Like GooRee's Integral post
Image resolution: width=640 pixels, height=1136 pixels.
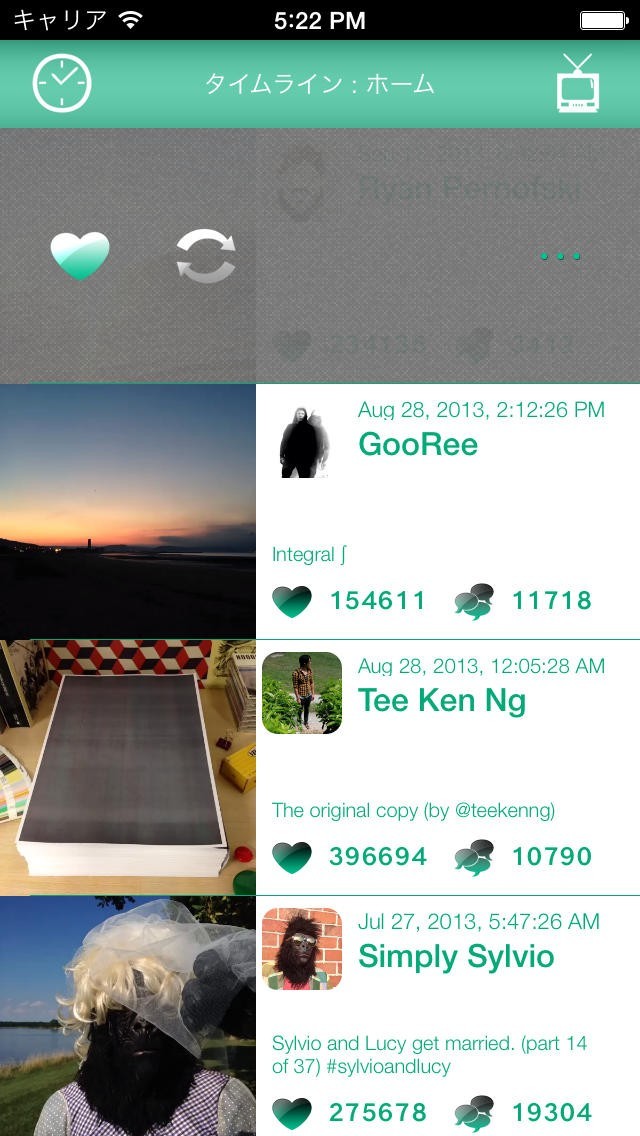tap(292, 601)
